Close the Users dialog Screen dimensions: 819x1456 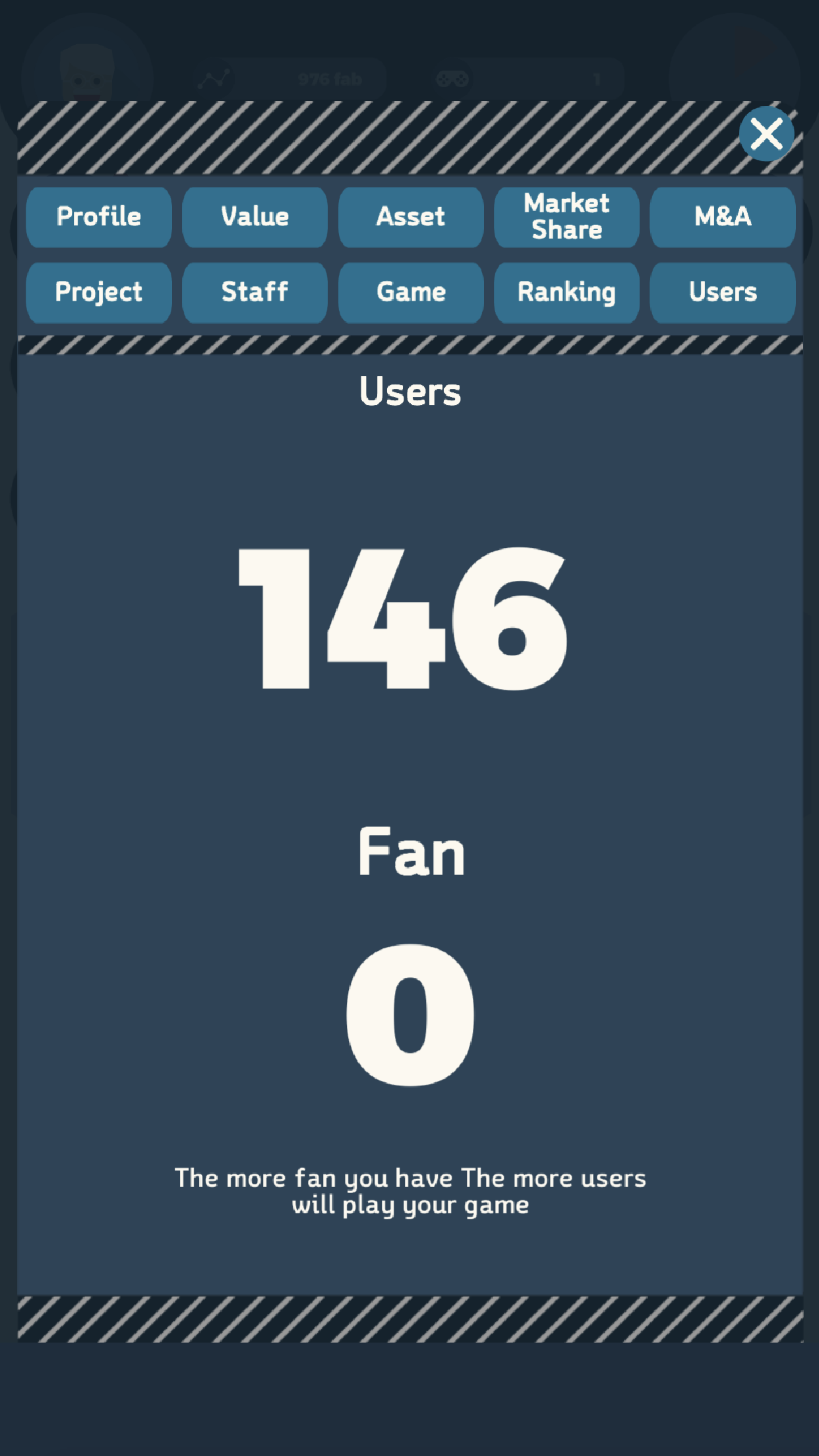[x=766, y=135]
